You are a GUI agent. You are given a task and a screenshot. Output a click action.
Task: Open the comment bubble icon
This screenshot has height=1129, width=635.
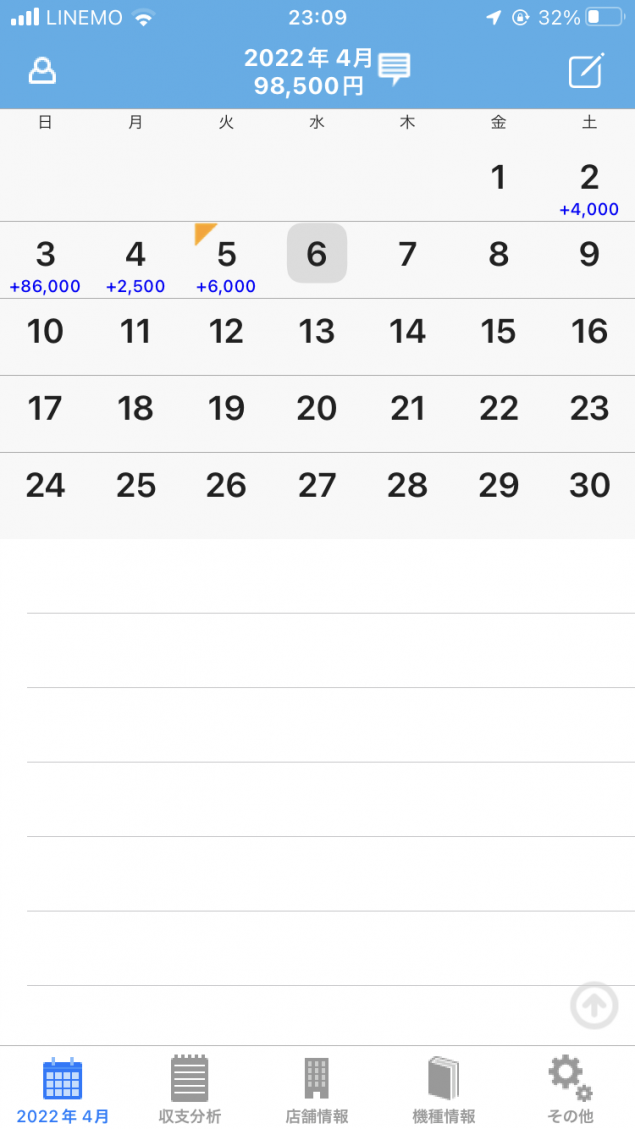pos(394,69)
